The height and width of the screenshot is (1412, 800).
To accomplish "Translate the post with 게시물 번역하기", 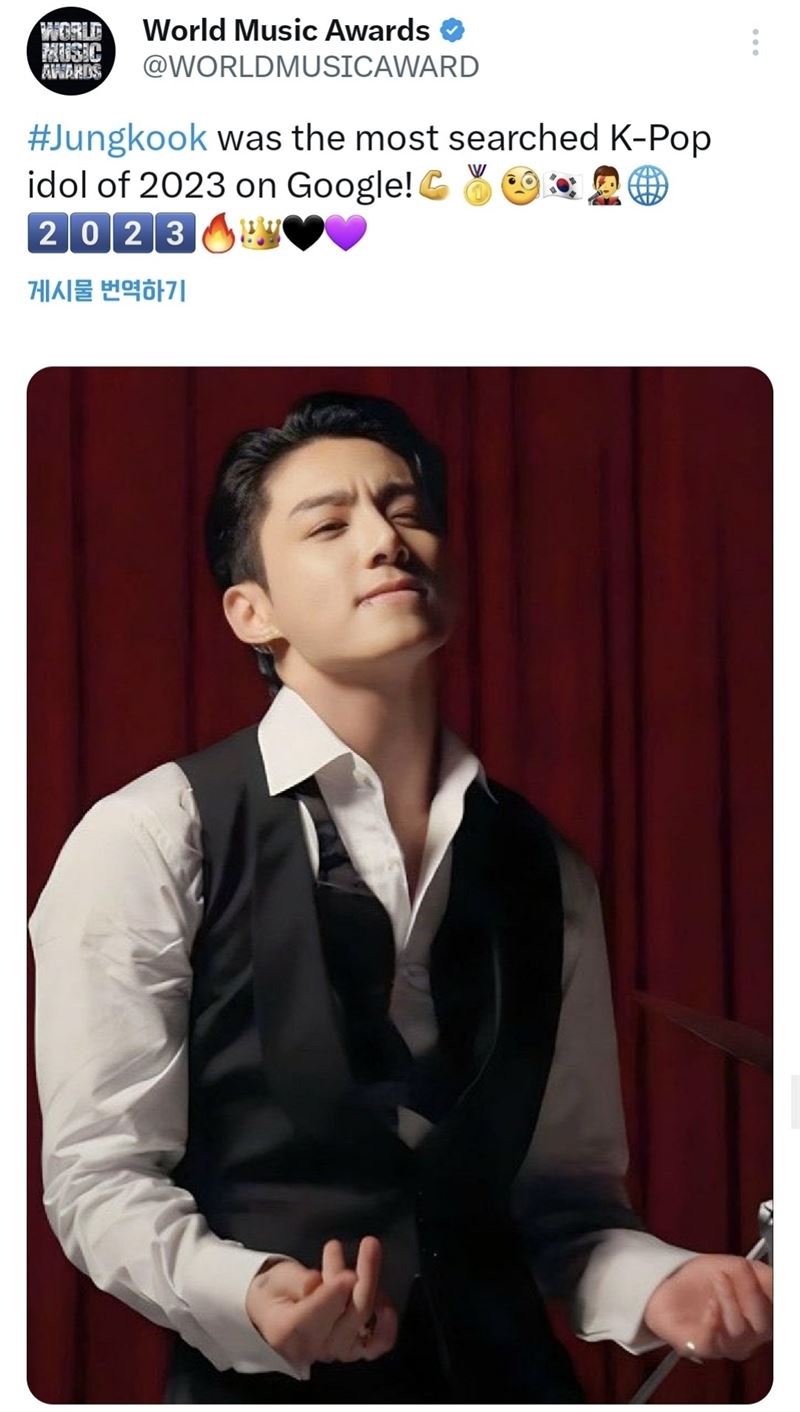I will pos(106,290).
